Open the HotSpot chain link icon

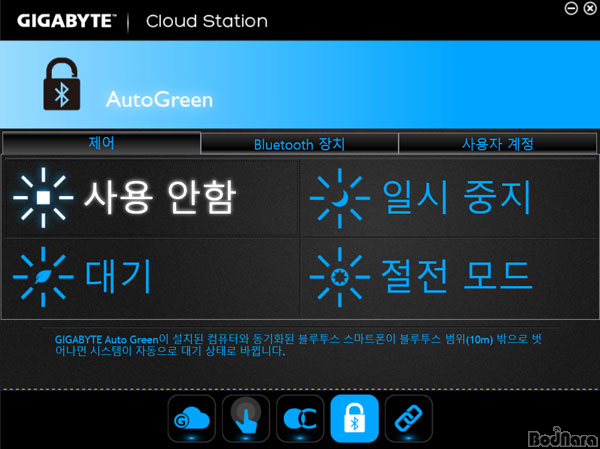(408, 418)
